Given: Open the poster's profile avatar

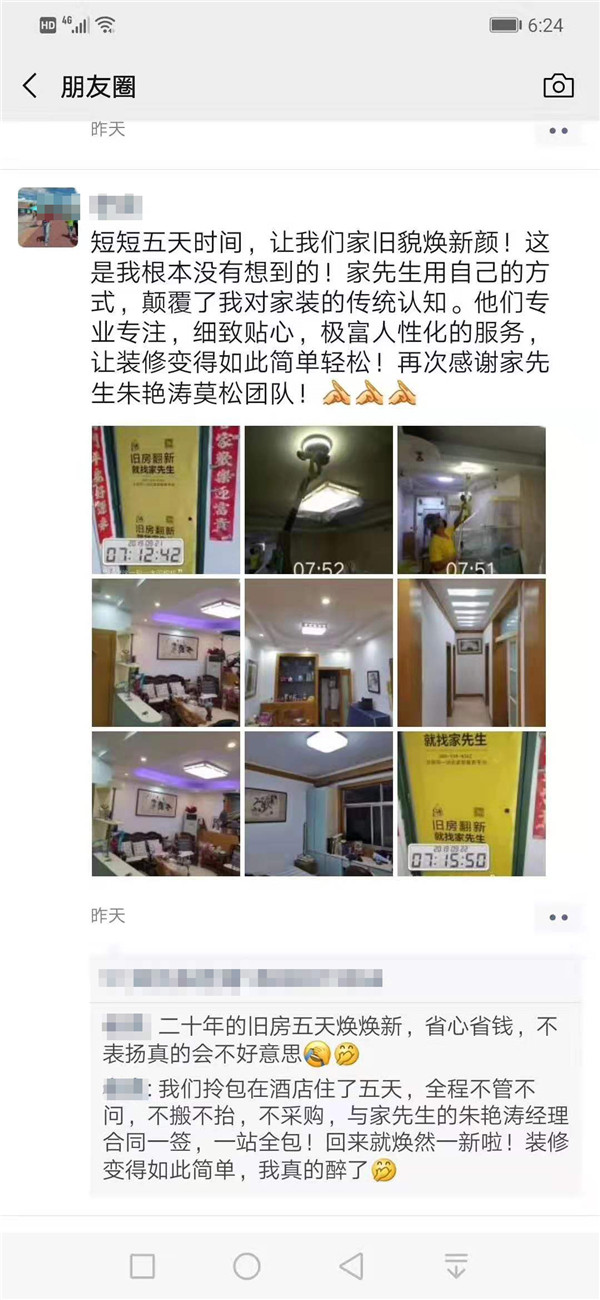Looking at the screenshot, I should 48,216.
